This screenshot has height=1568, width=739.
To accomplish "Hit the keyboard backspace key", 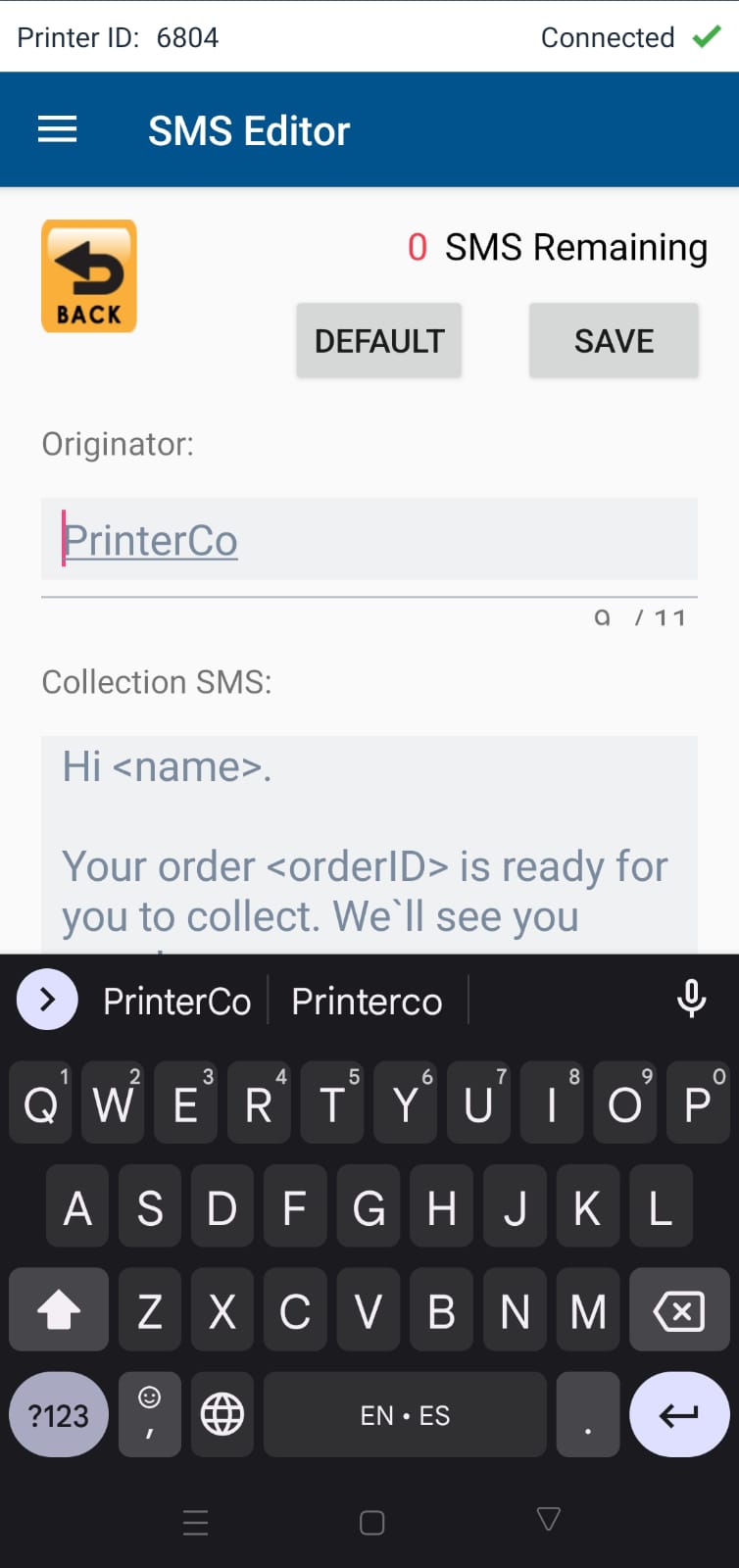I will [679, 1310].
